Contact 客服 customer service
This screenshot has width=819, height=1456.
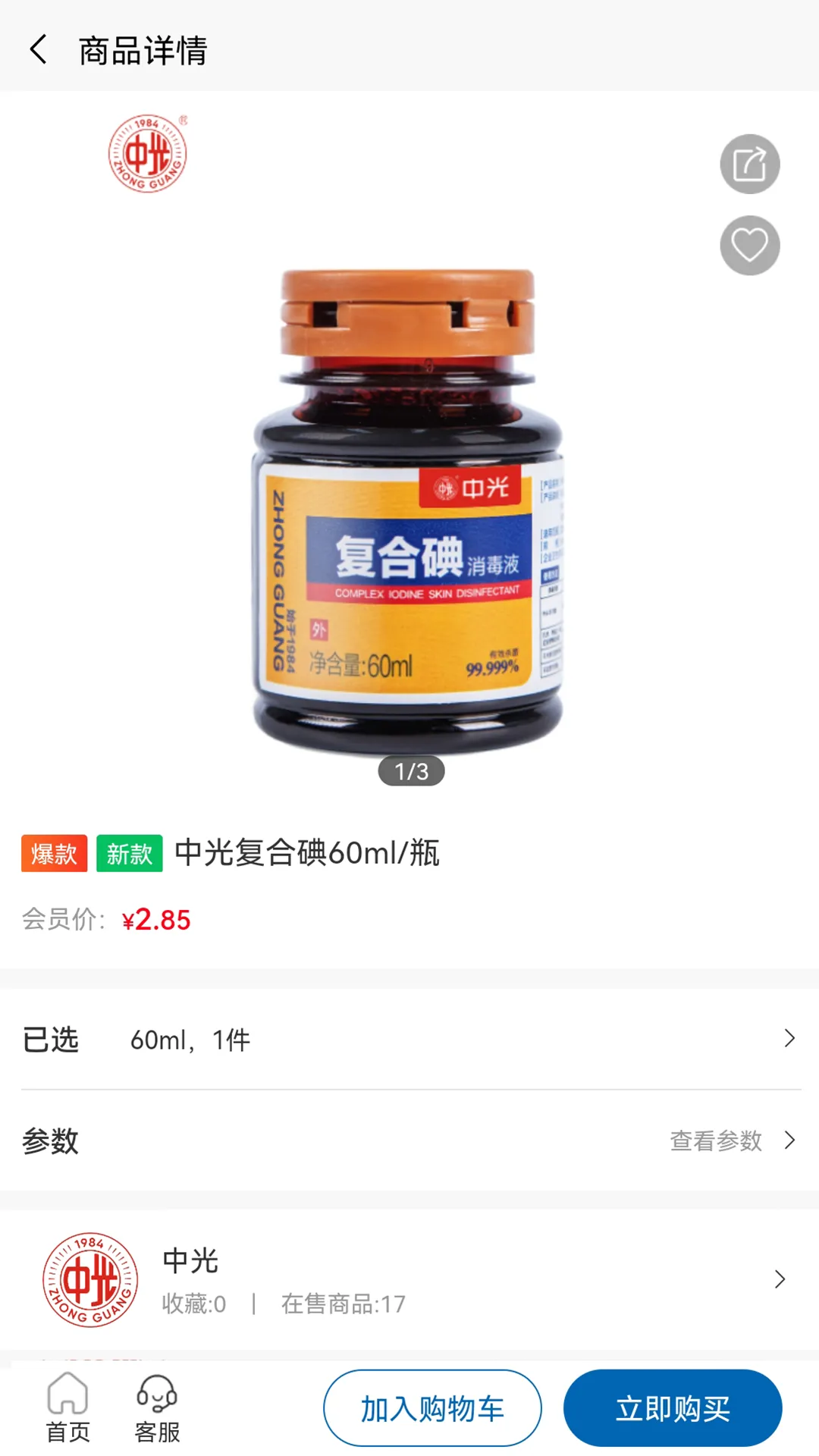coord(157,1409)
